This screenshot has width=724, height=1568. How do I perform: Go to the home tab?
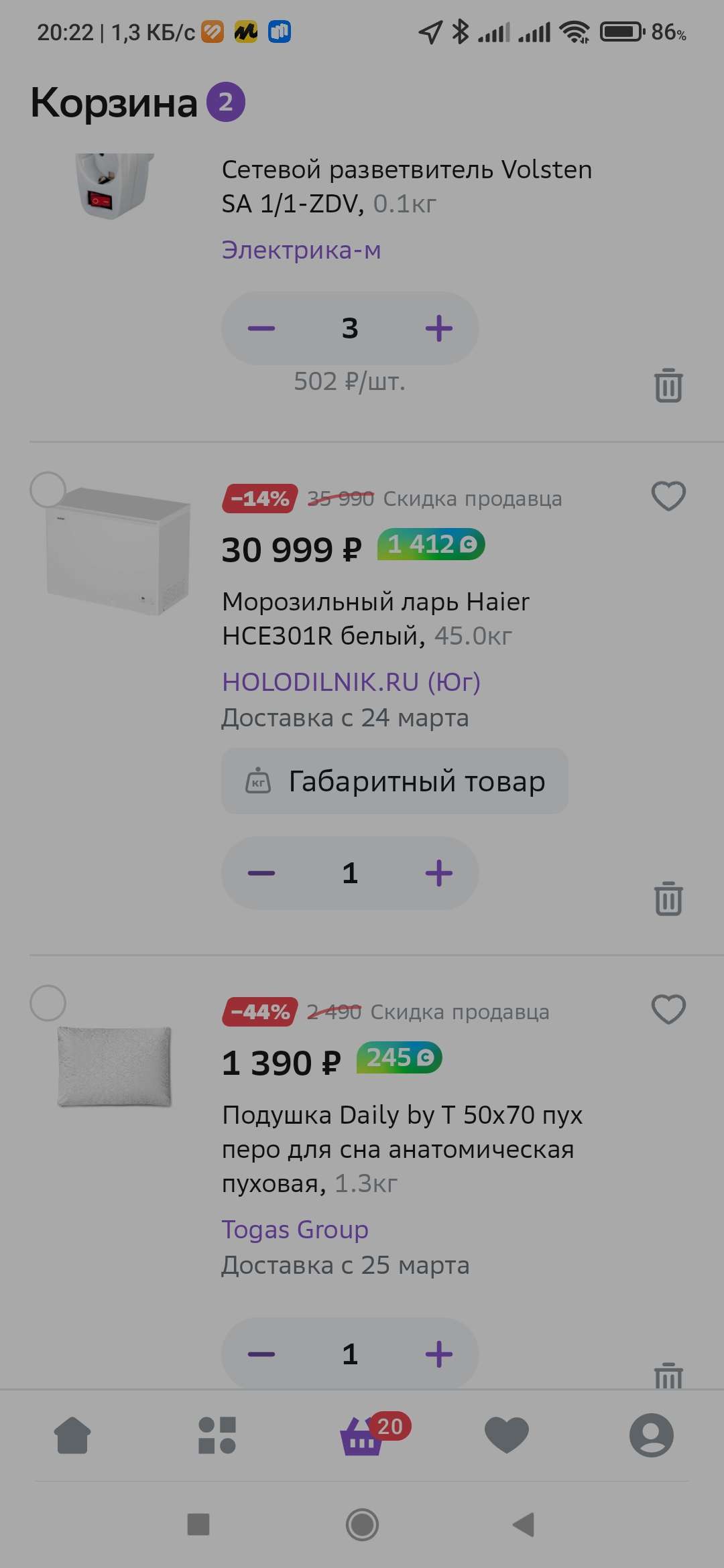tap(72, 1435)
